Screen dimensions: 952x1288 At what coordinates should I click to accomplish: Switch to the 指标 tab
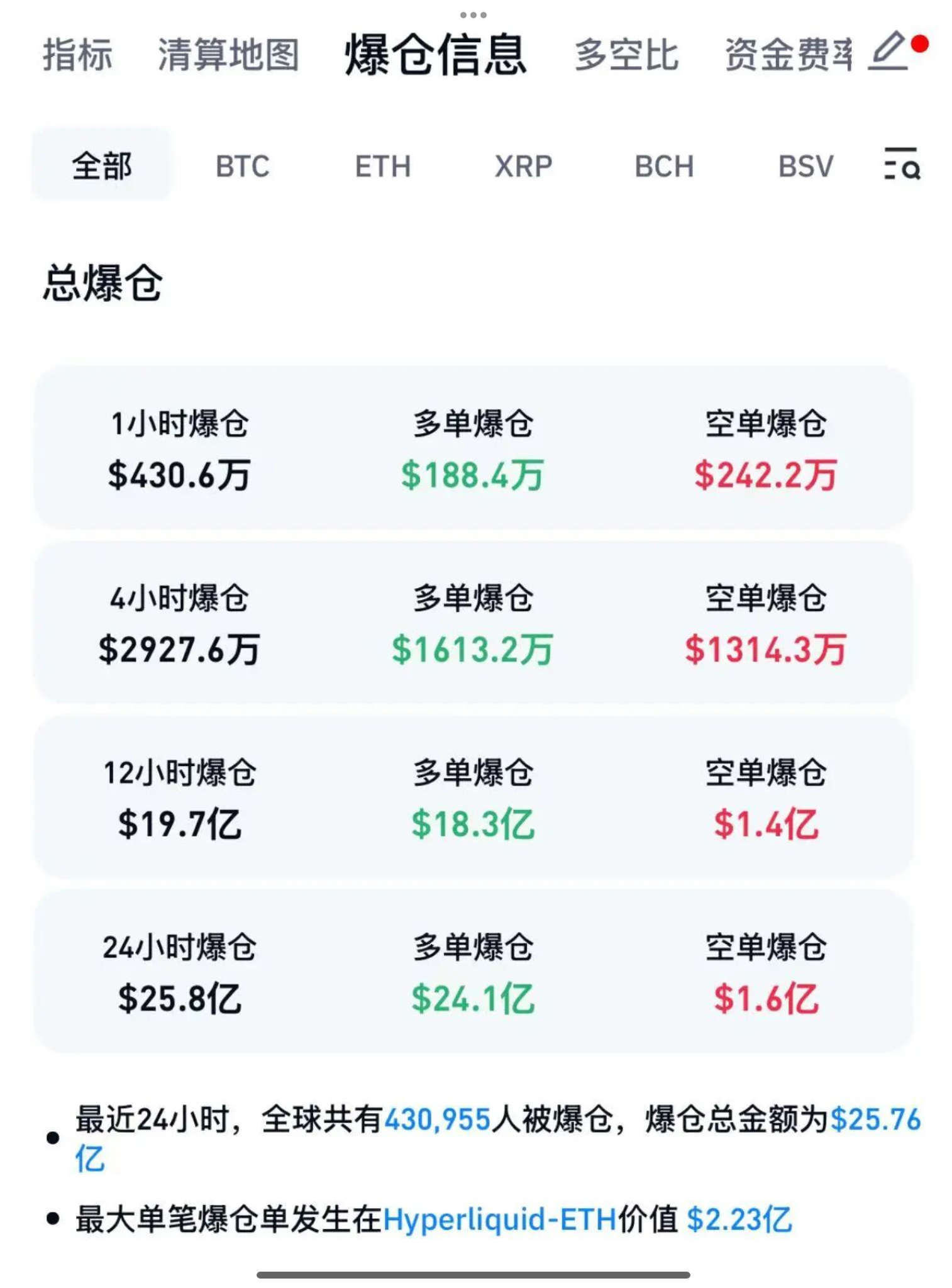pos(78,55)
